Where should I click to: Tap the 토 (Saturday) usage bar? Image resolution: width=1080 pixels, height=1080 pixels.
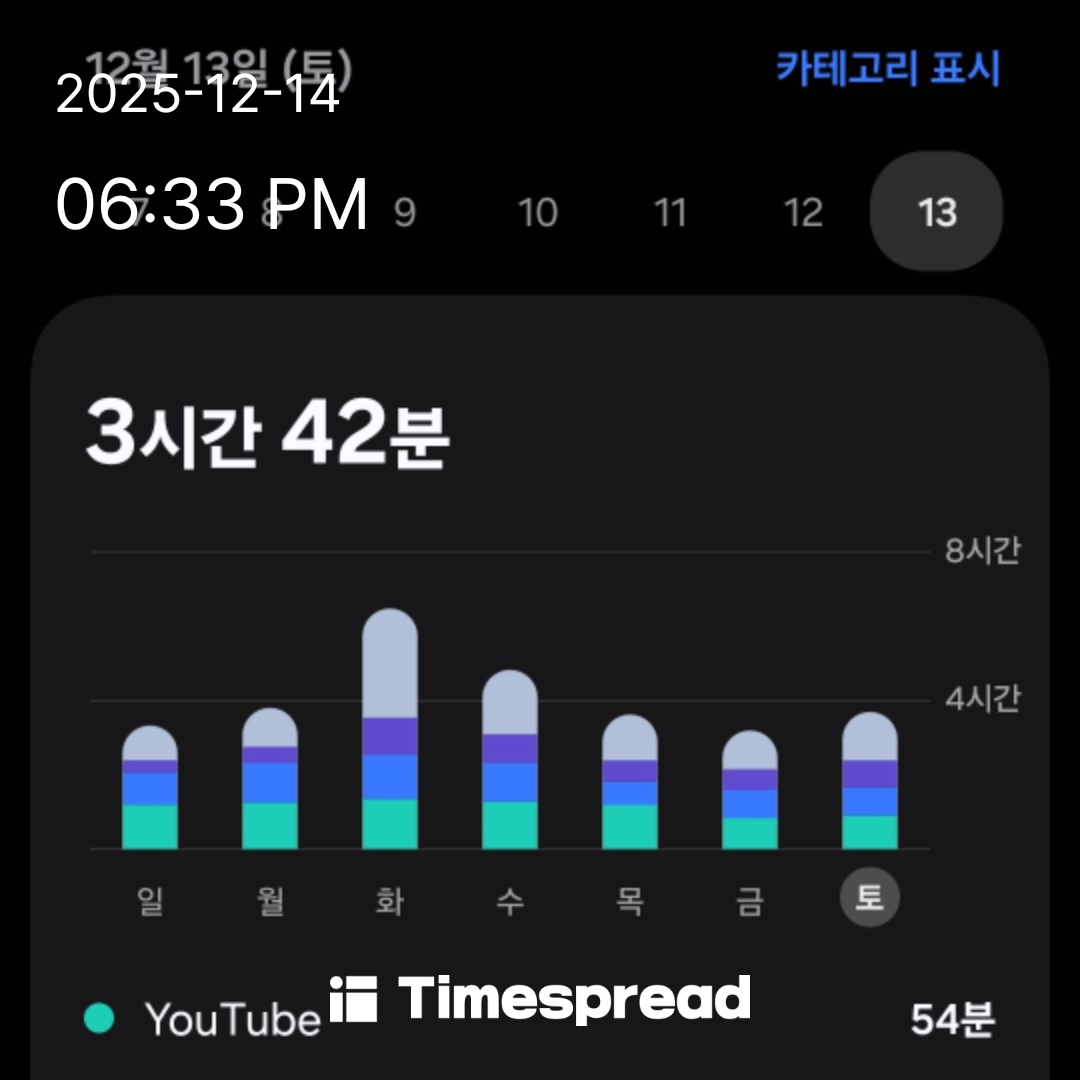tap(870, 782)
